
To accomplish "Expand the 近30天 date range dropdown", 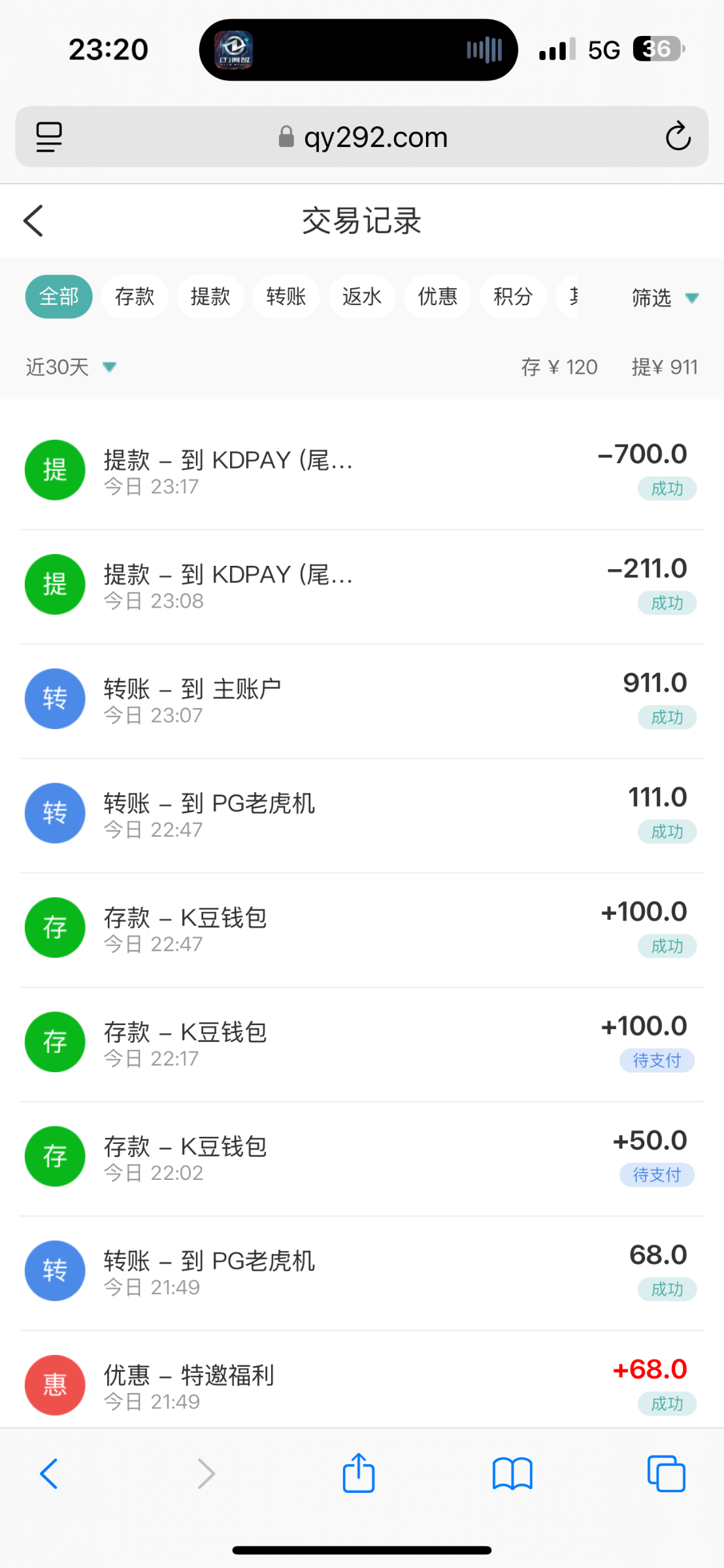I will click(x=71, y=367).
